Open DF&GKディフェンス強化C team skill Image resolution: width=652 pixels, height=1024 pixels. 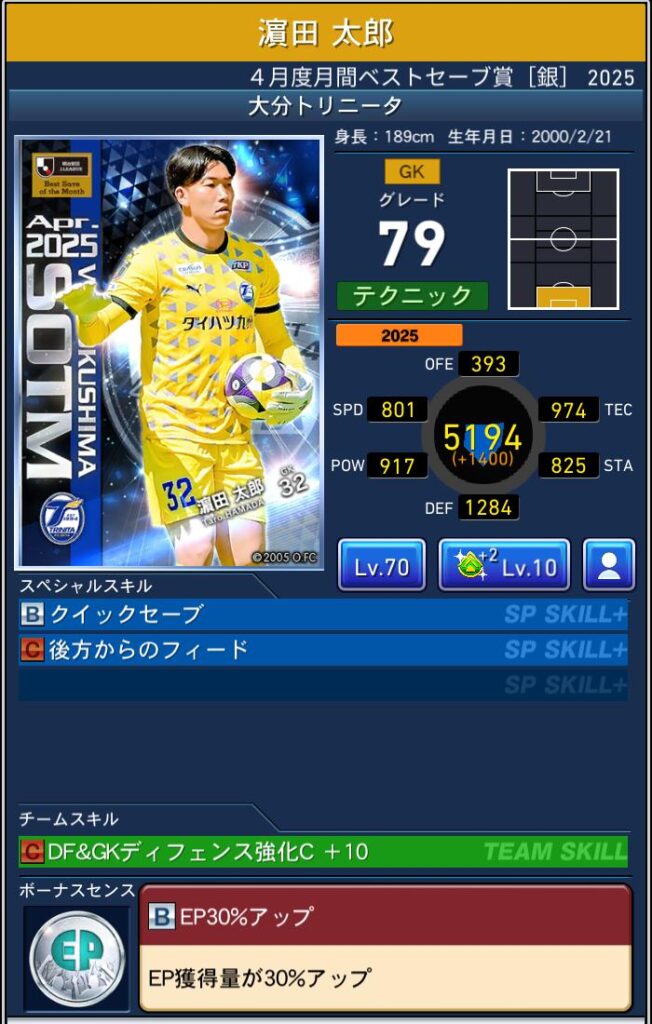tap(323, 852)
